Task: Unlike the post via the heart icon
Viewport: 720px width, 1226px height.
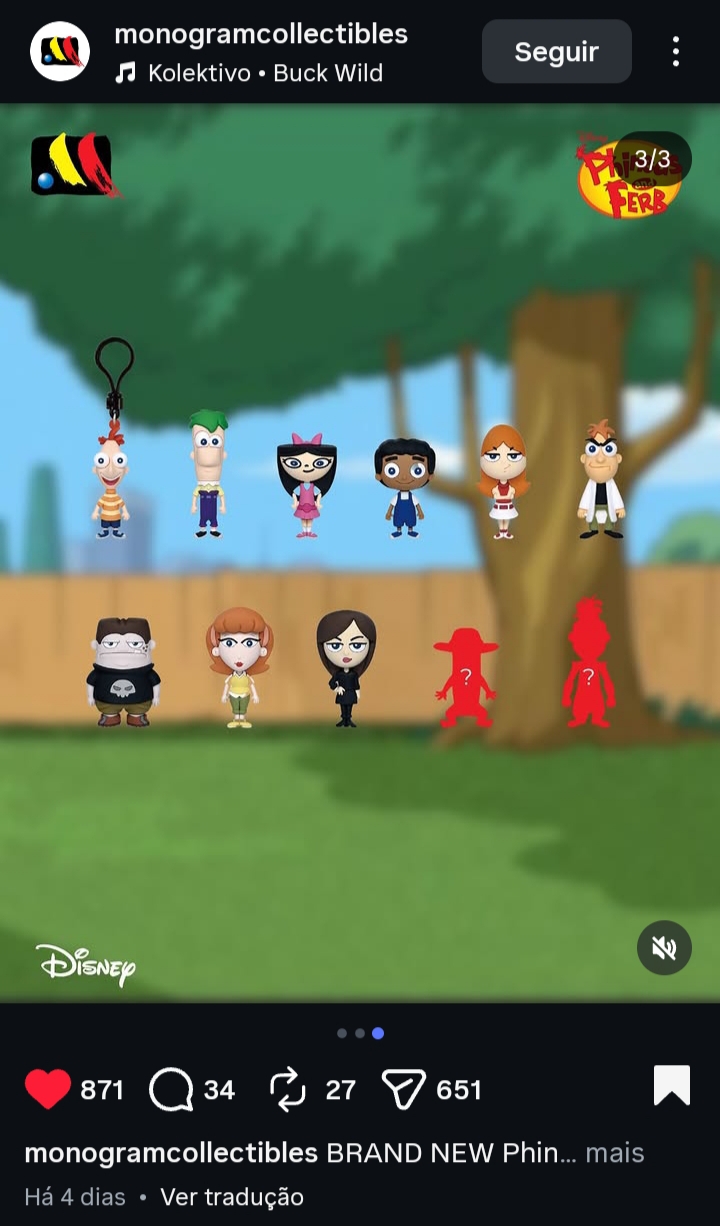Action: tap(48, 1089)
